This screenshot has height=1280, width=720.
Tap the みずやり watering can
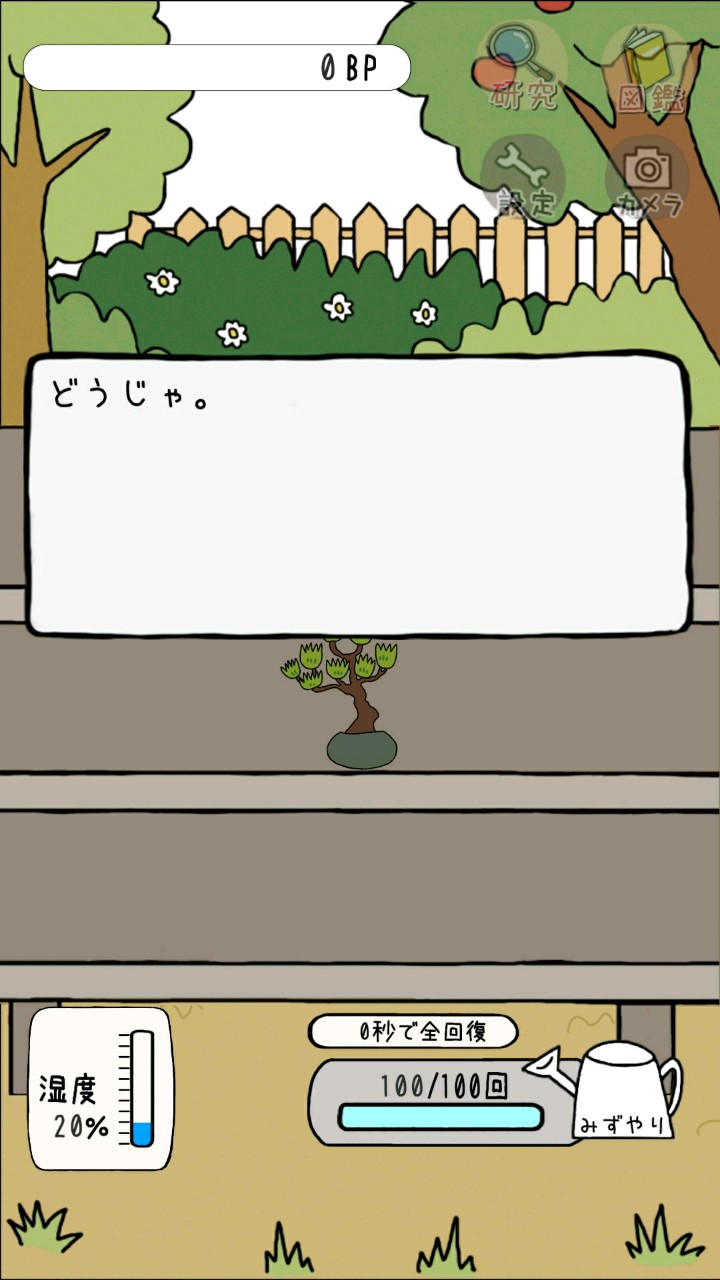click(x=624, y=1092)
